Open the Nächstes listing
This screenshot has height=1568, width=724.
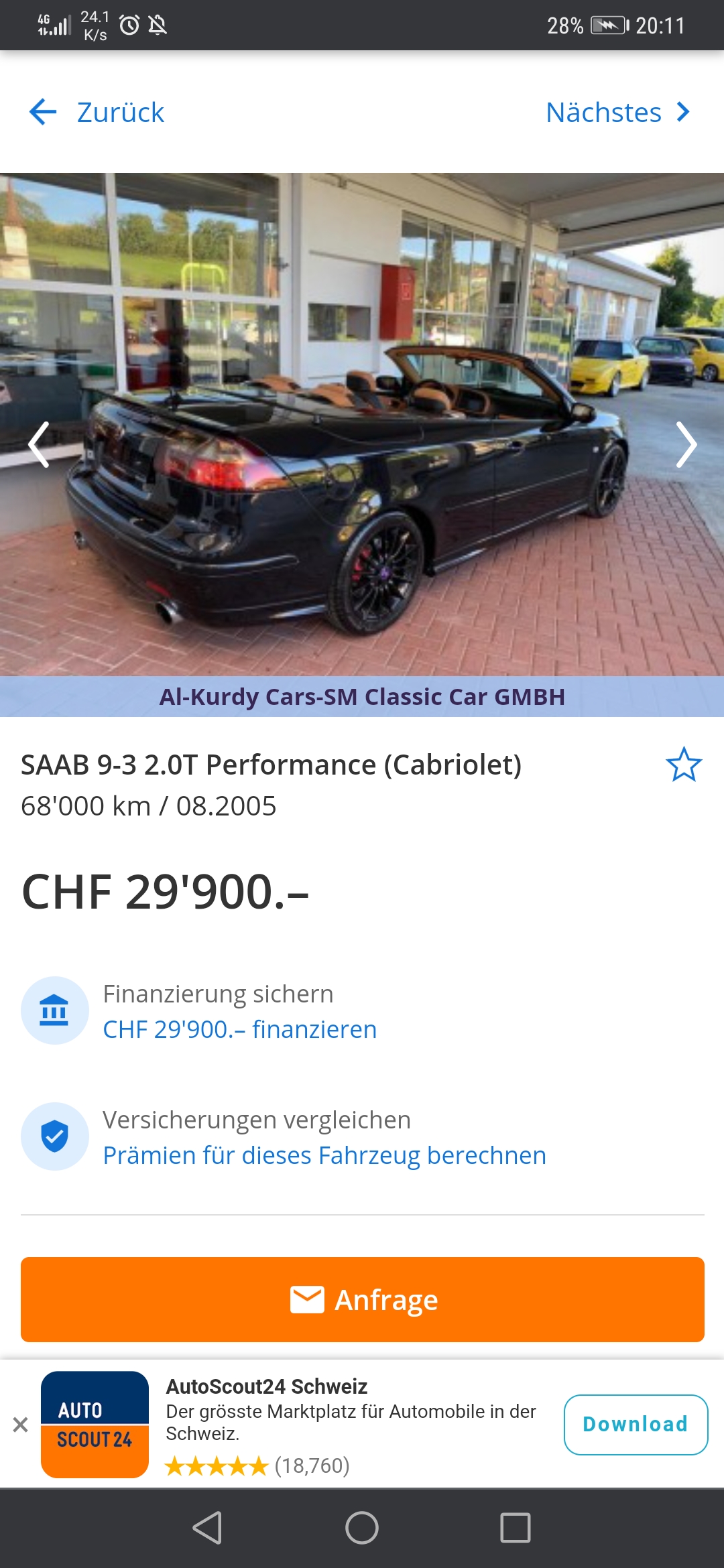click(618, 112)
